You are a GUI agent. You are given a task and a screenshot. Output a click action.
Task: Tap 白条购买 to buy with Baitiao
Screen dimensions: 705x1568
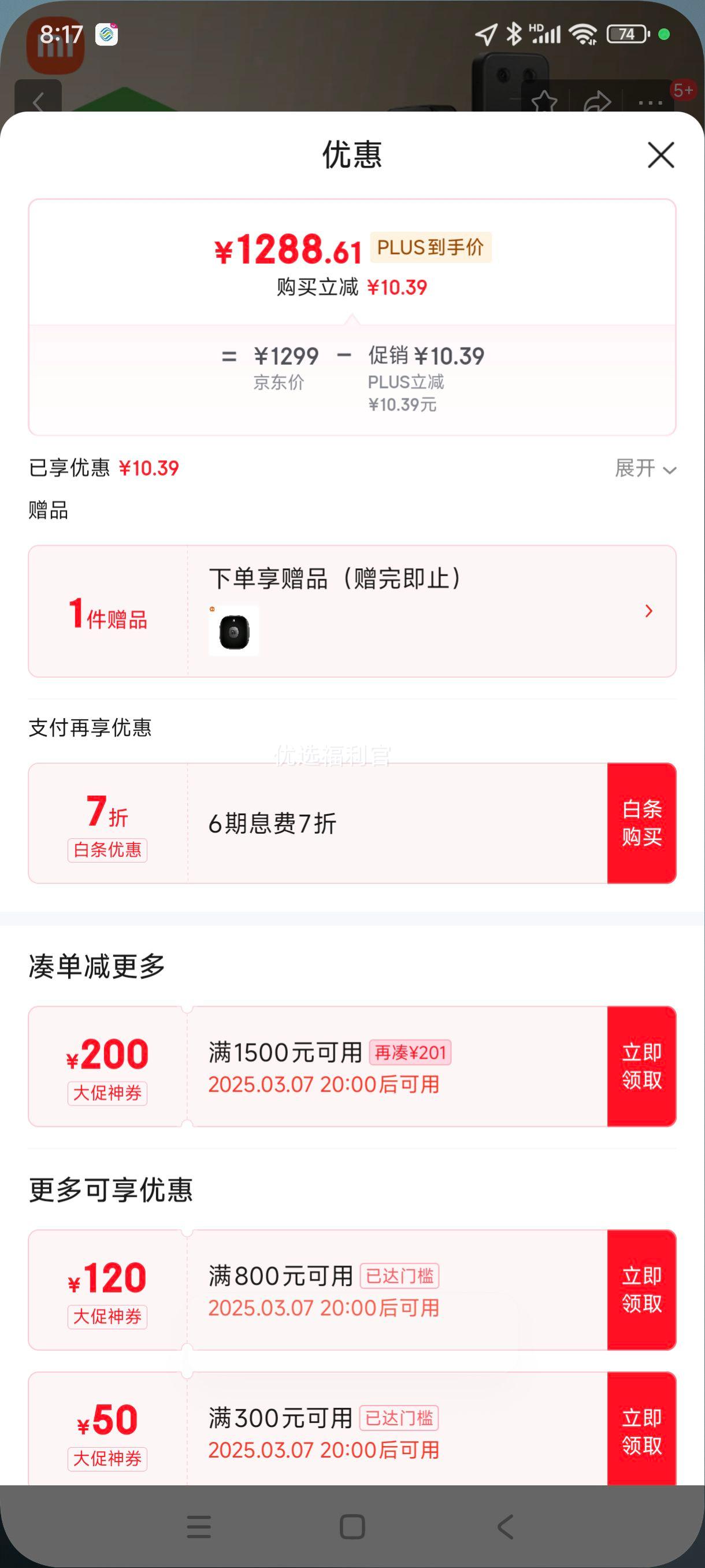pos(642,822)
